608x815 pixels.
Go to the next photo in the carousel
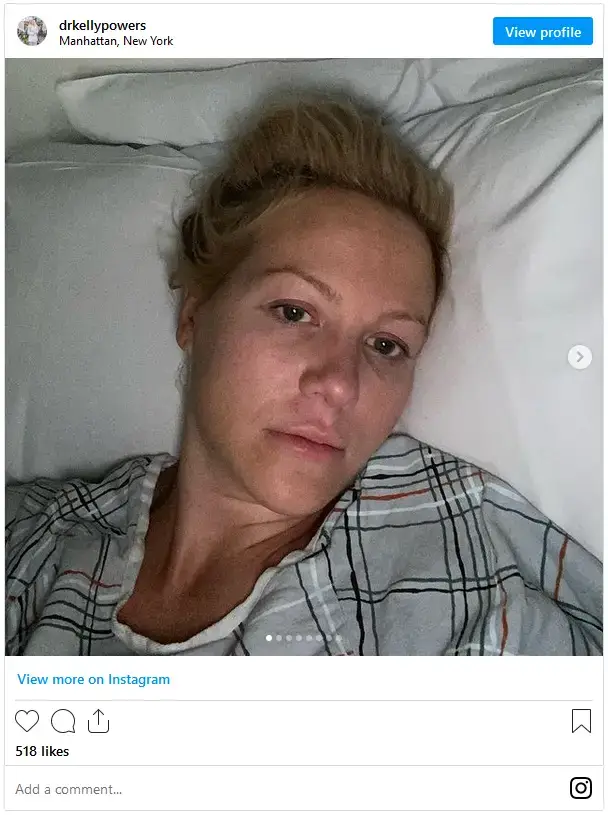(580, 357)
